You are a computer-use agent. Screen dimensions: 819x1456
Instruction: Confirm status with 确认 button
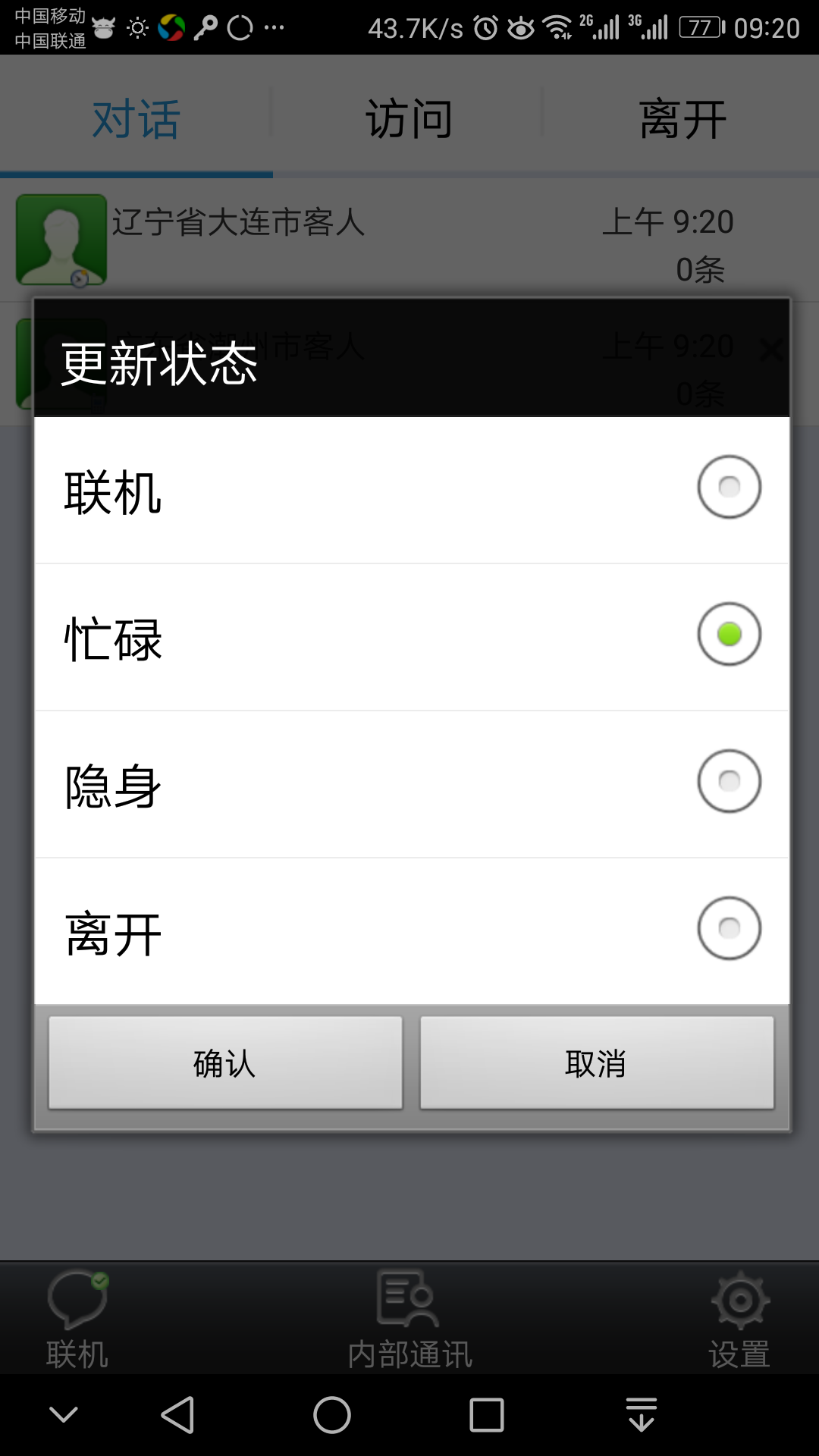pyautogui.click(x=225, y=1063)
